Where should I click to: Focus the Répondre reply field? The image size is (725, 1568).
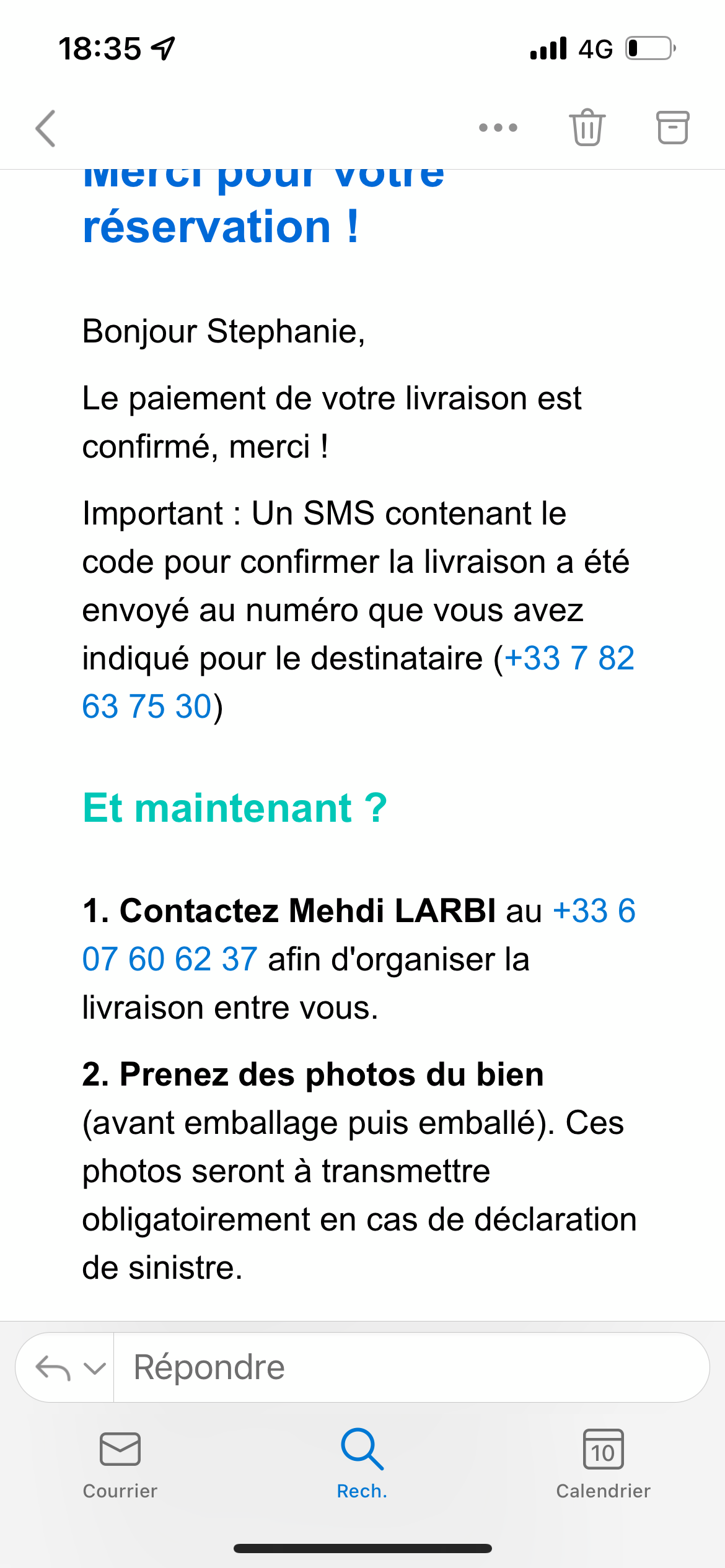[409, 1368]
